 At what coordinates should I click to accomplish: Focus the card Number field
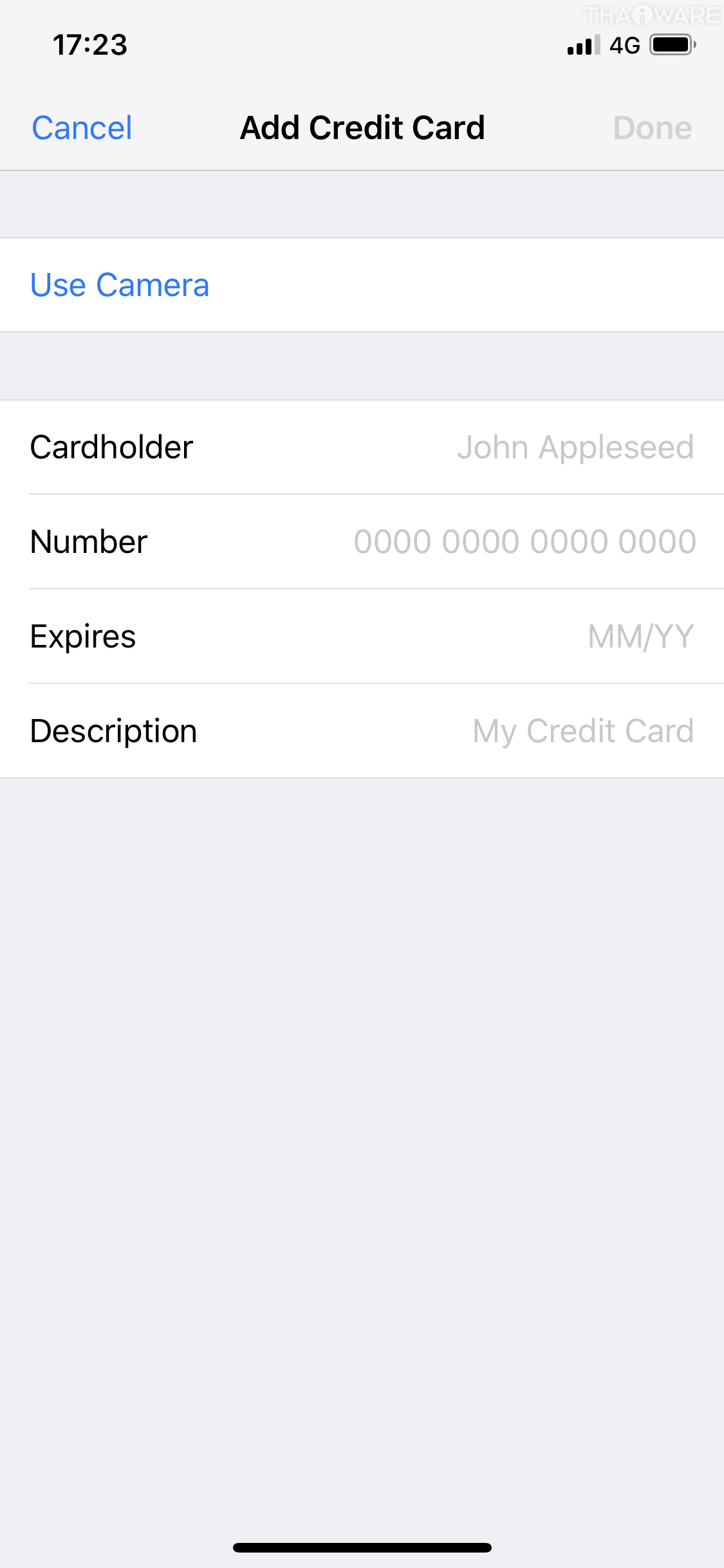[x=524, y=541]
